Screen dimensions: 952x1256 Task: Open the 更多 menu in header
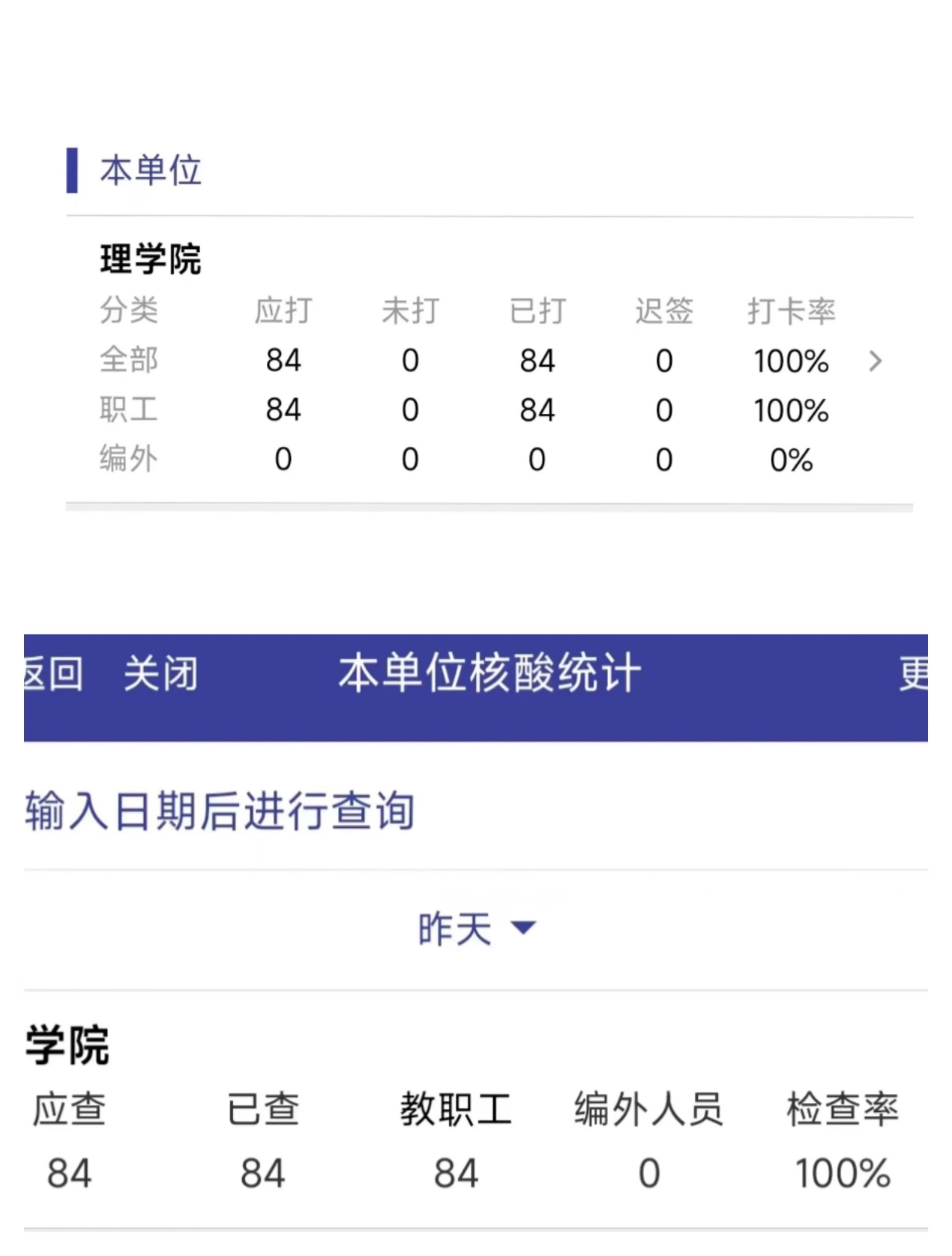click(913, 673)
